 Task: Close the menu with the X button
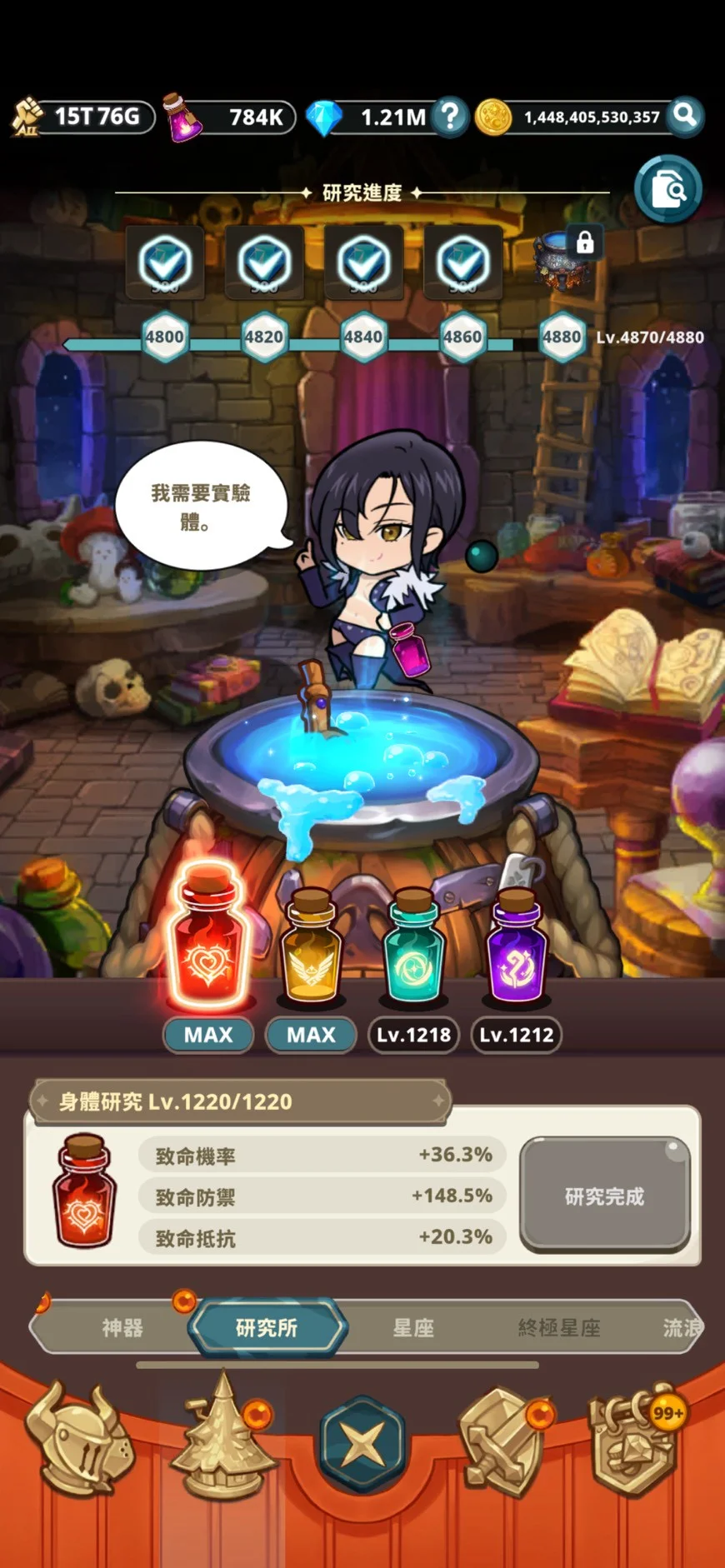coord(362,1443)
